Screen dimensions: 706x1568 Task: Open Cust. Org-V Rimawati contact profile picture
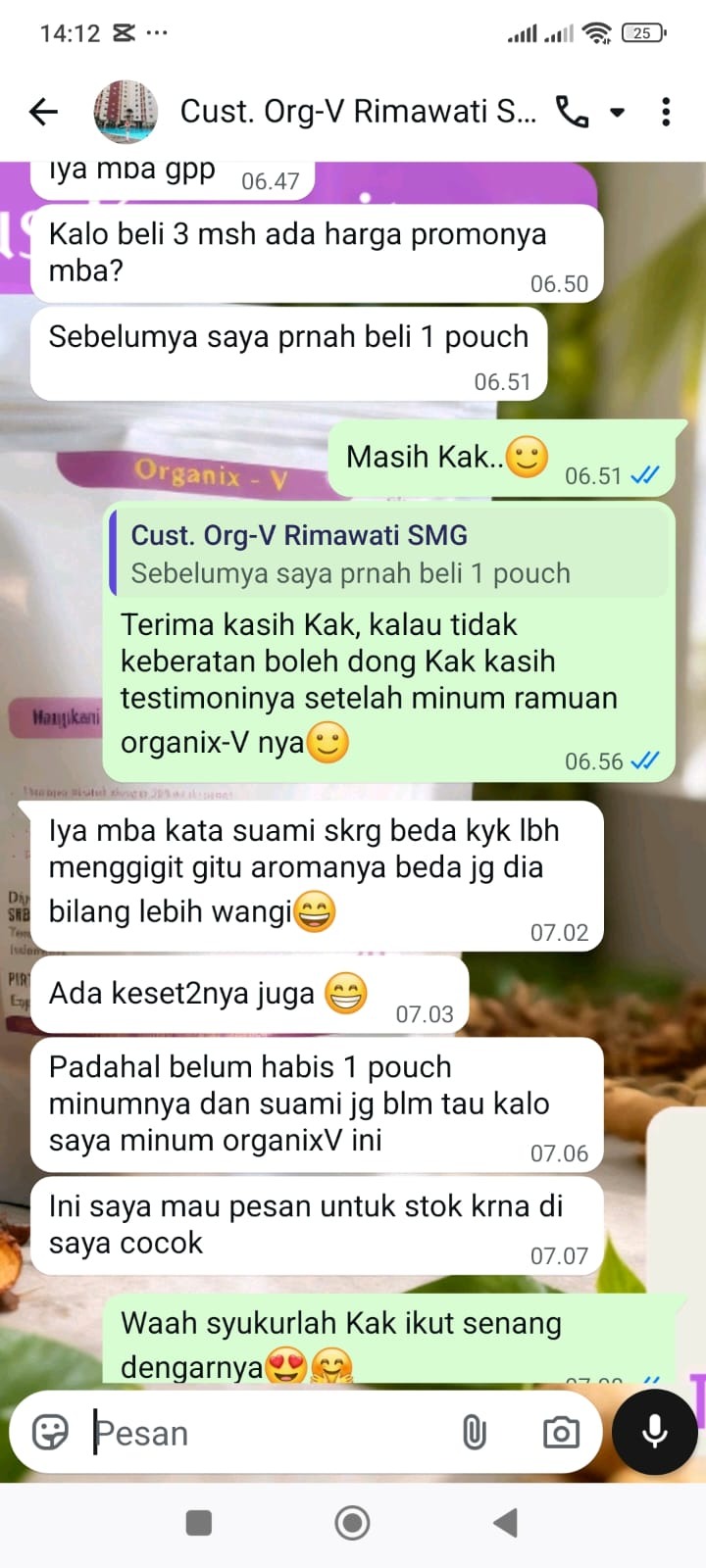tap(125, 112)
